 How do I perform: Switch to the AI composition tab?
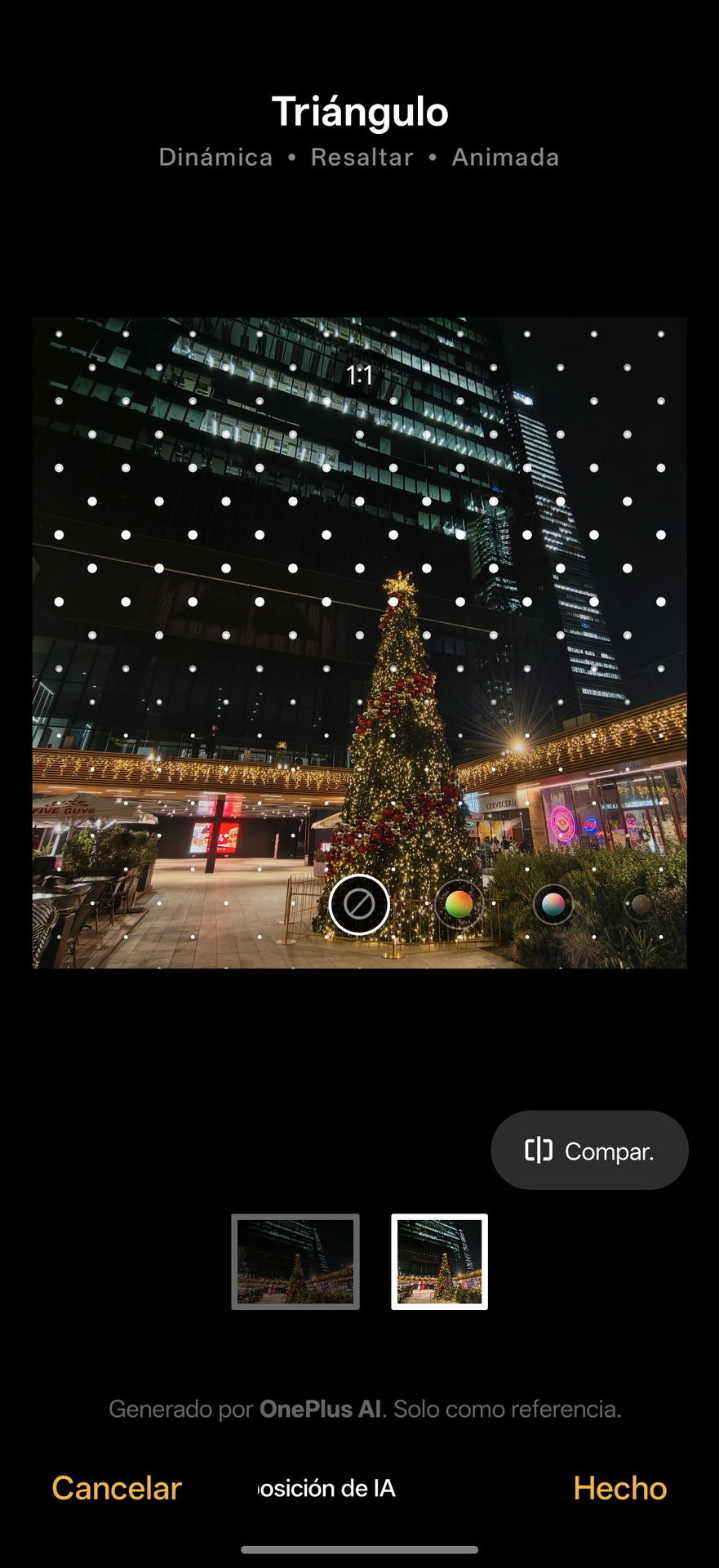326,1488
